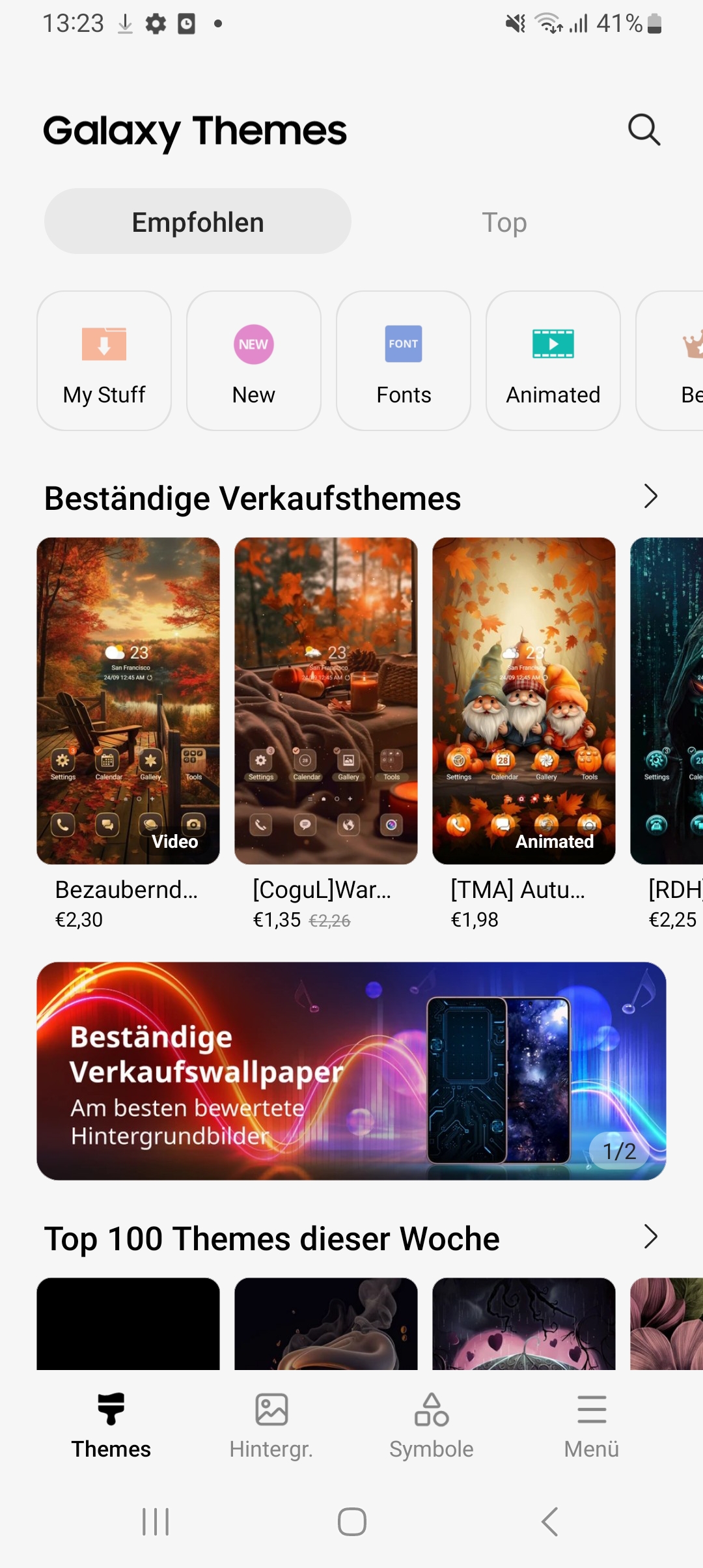Browse the Fonts category
The image size is (703, 1568).
point(404,361)
